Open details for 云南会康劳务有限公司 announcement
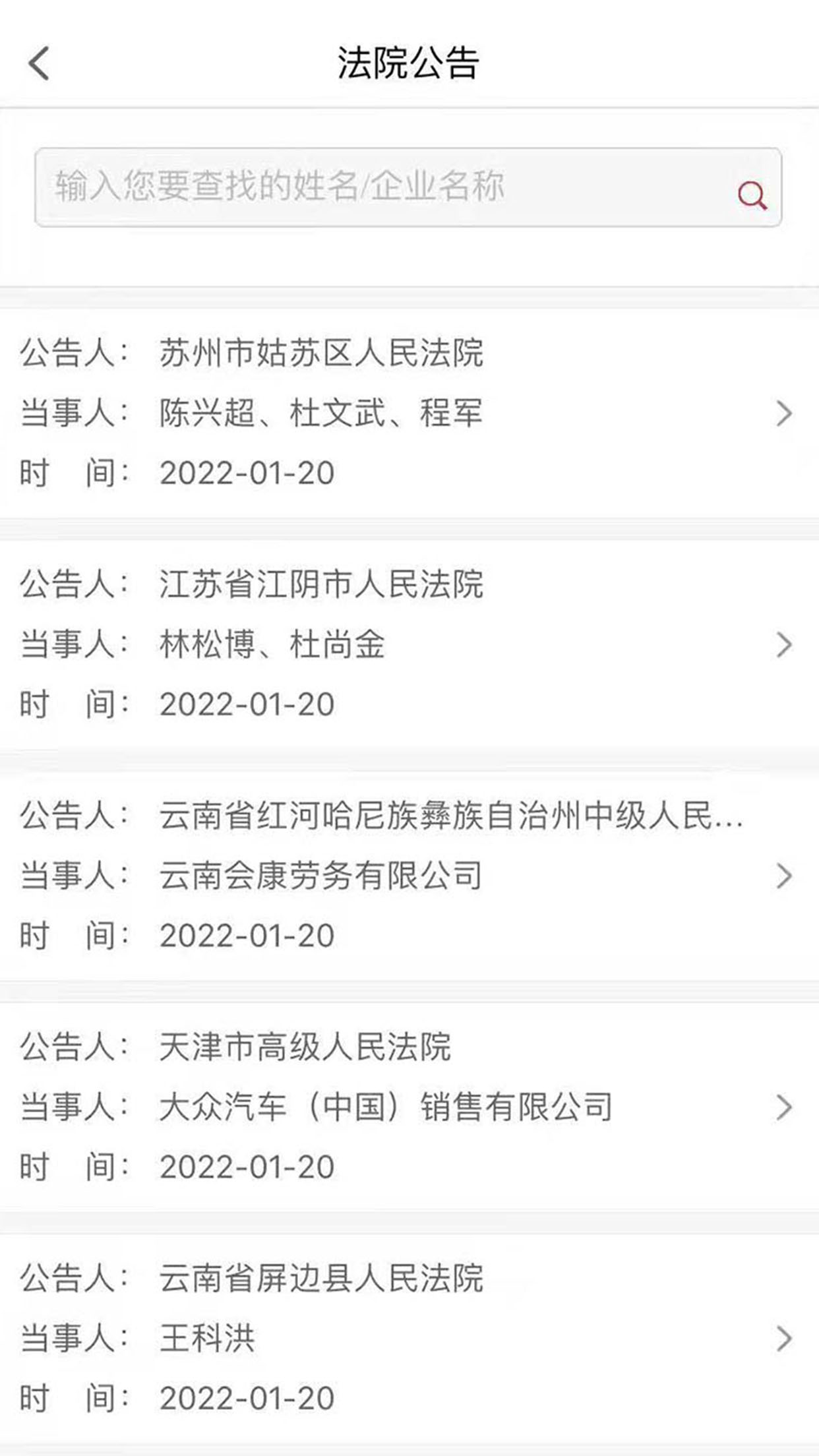This screenshot has width=819, height=1456. point(783,876)
